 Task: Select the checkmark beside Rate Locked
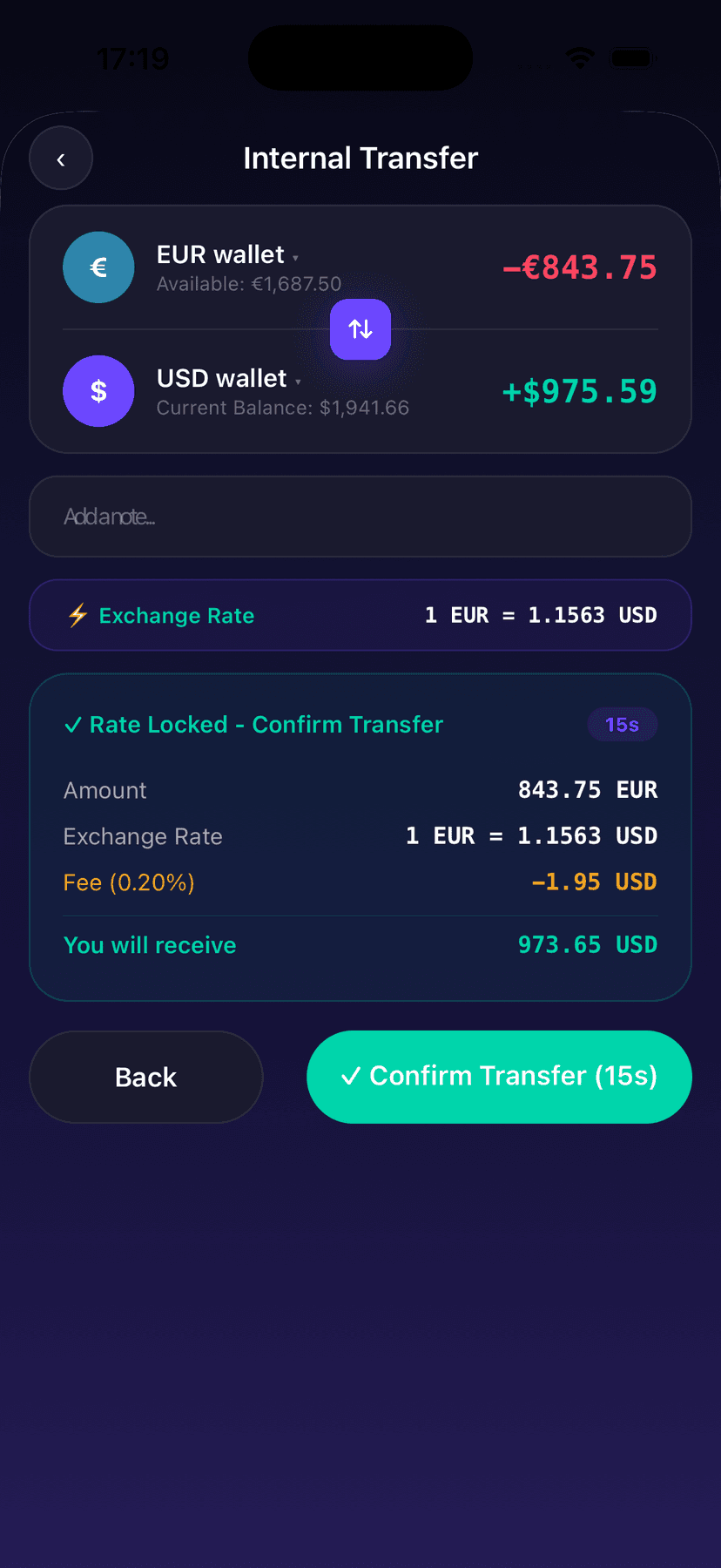click(x=73, y=724)
